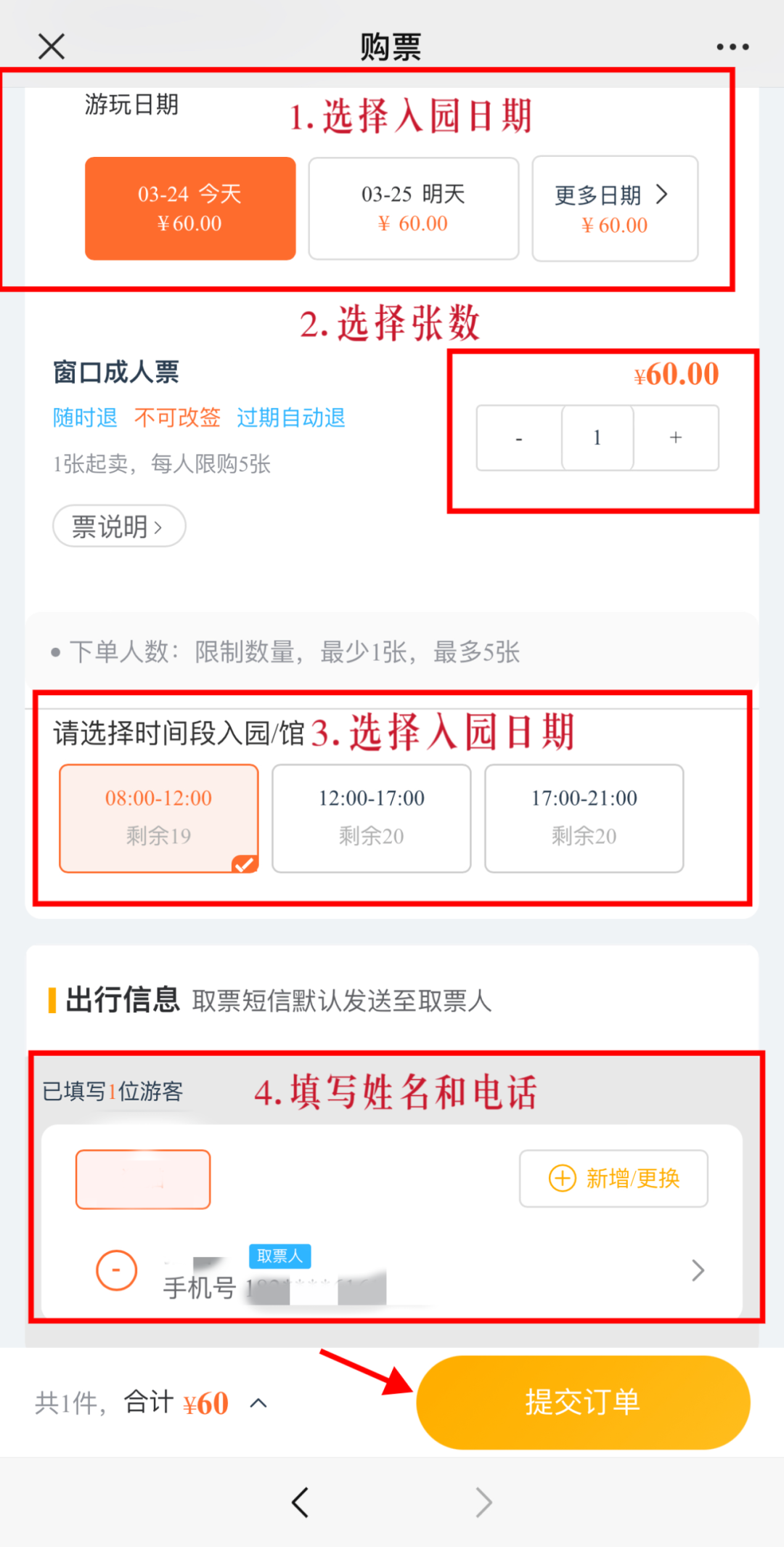Go back using the browser back arrow
784x1547 pixels.
[x=300, y=1502]
